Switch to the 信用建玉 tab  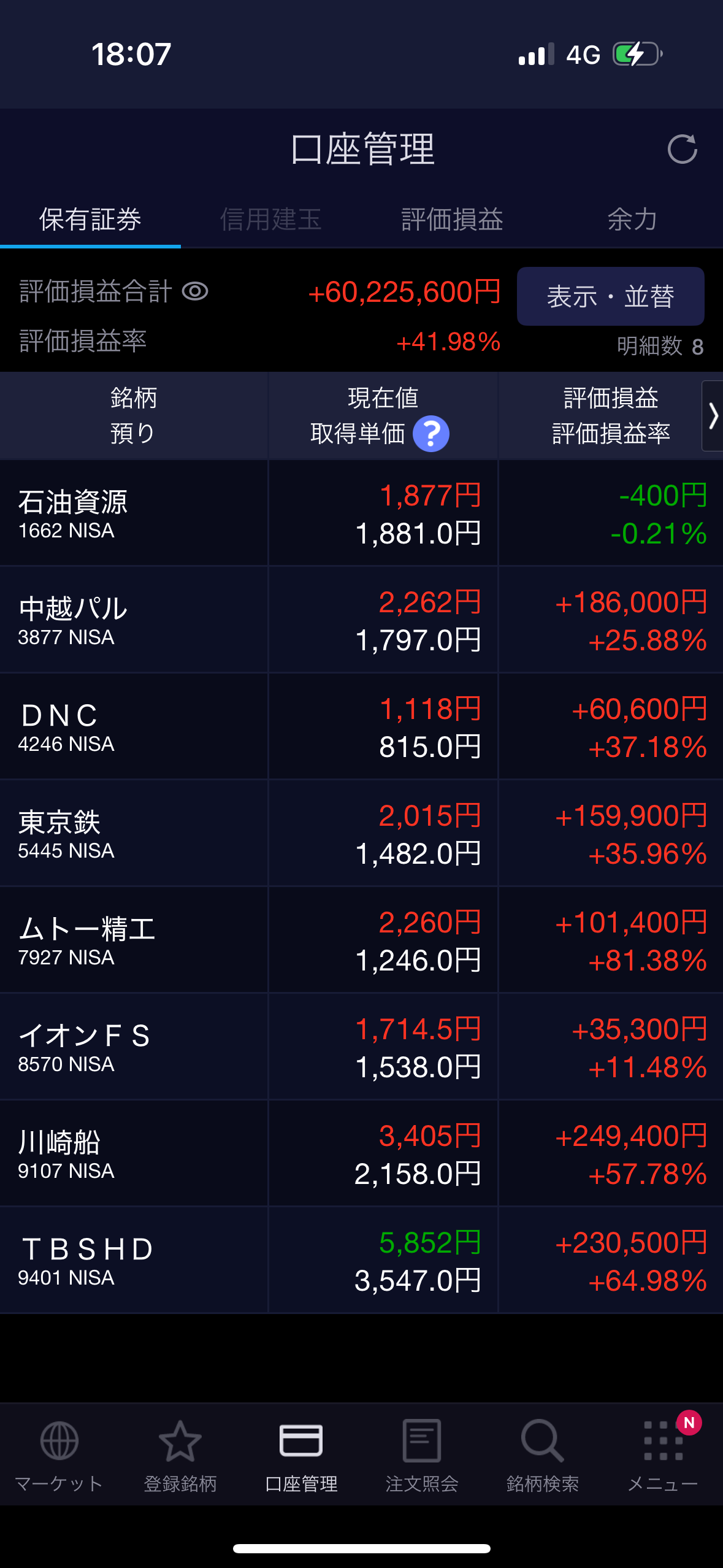[271, 219]
